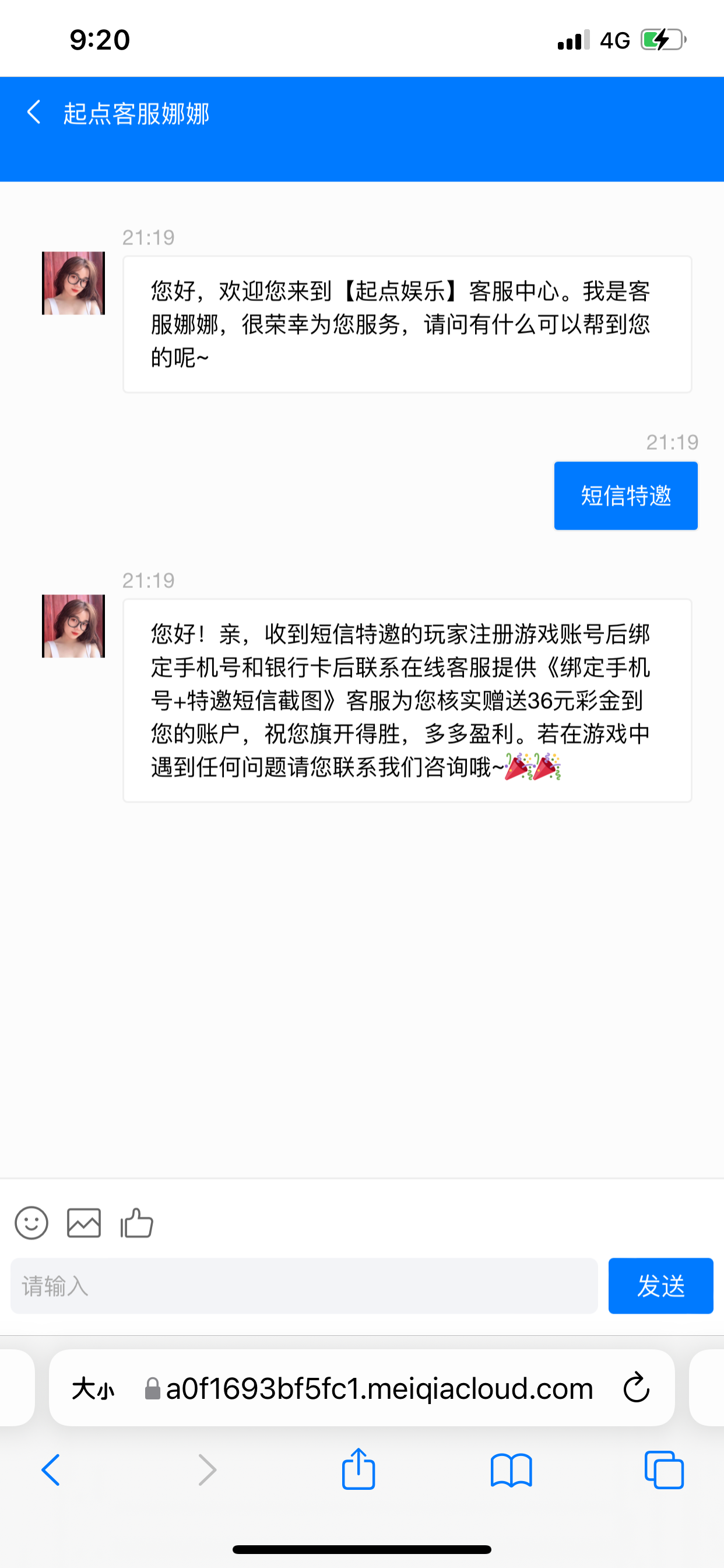Focus the 请输入 message field
The image size is (724, 1568).
click(304, 1286)
